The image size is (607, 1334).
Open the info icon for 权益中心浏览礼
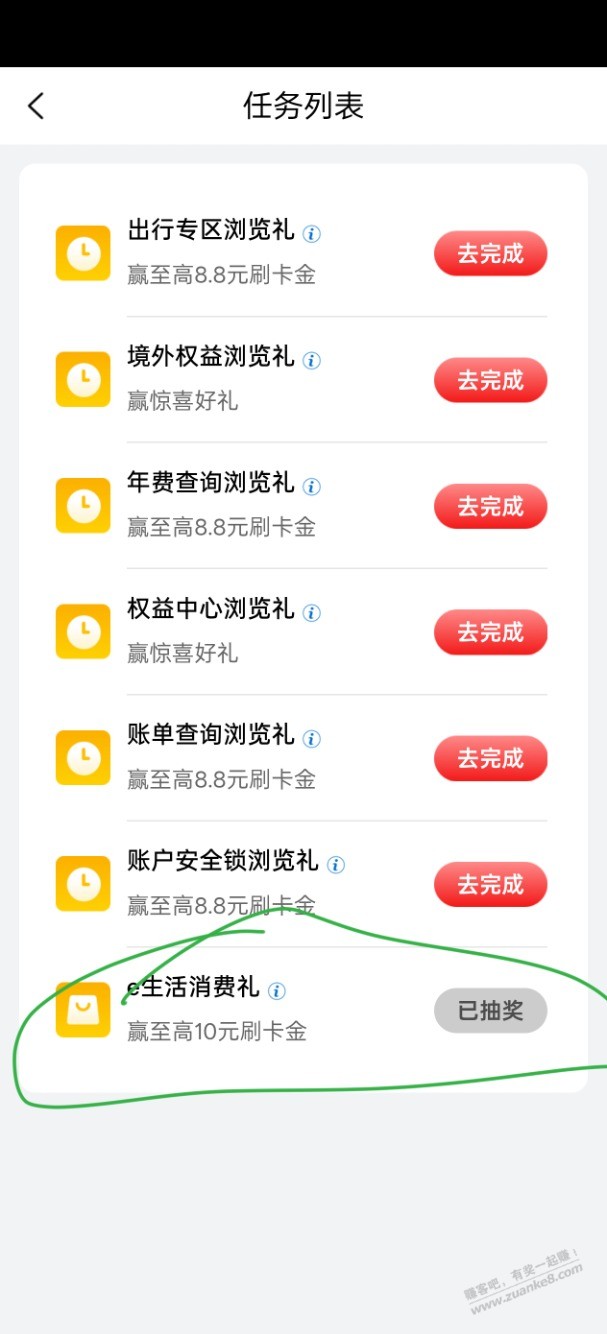pyautogui.click(x=312, y=612)
